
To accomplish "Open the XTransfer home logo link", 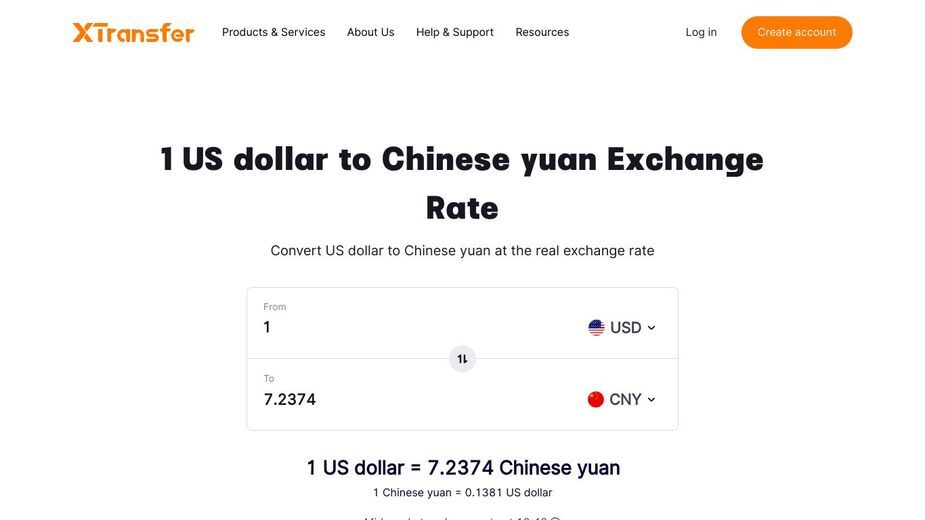I will (133, 32).
